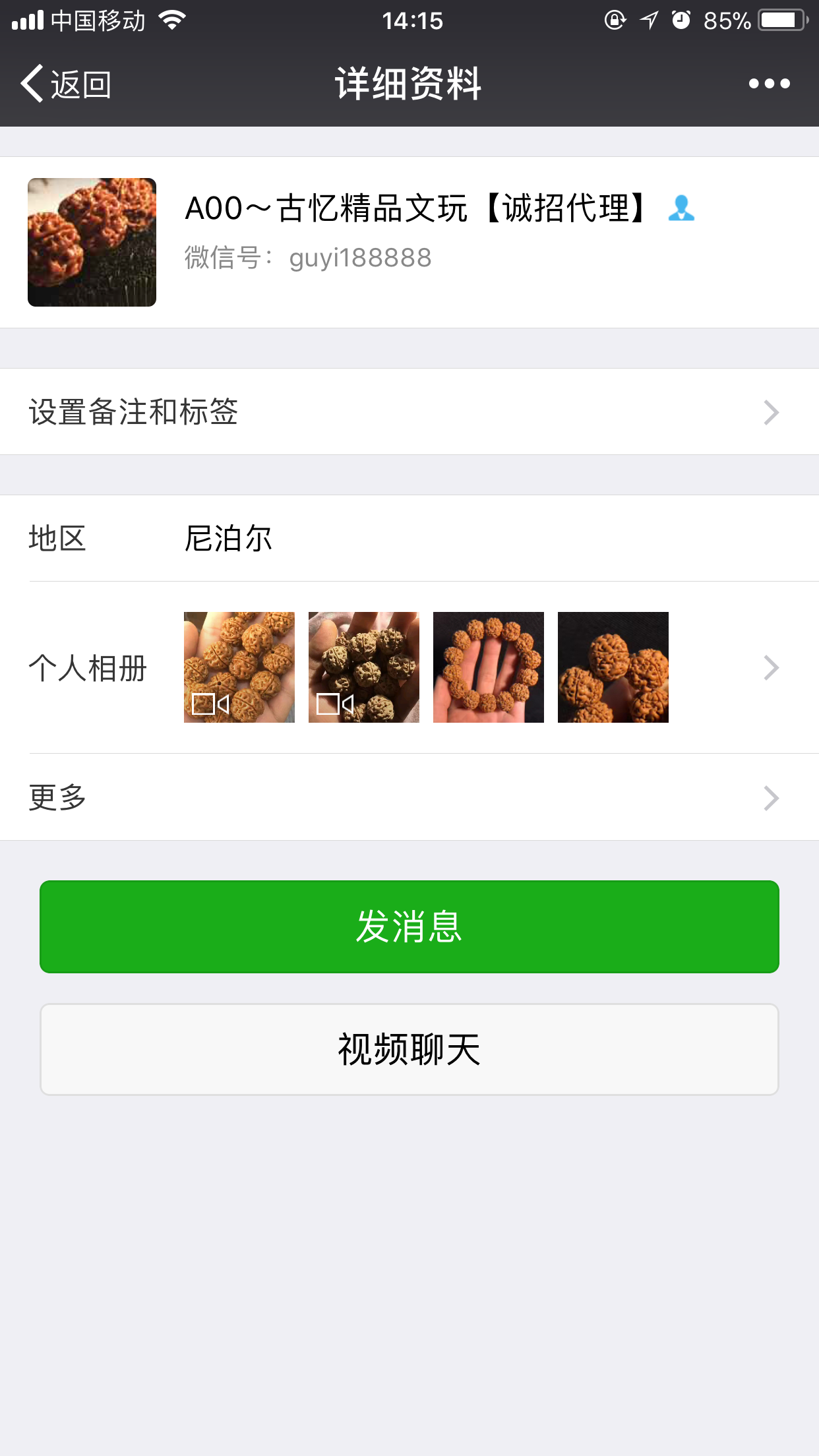Start a call via 视频聊天
This screenshot has width=819, height=1456.
coord(409,1049)
